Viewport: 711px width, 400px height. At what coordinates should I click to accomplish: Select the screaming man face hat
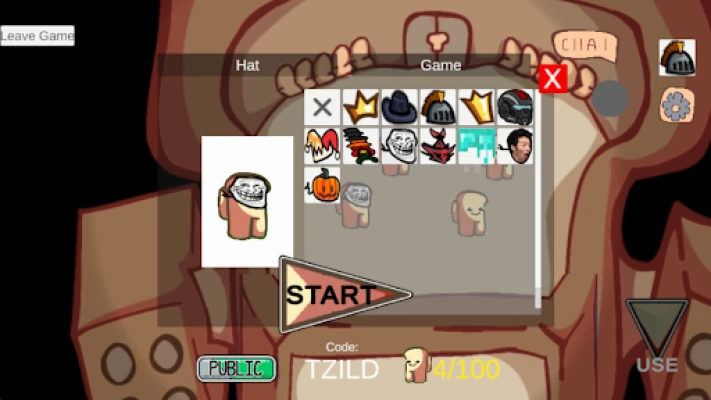[515, 146]
